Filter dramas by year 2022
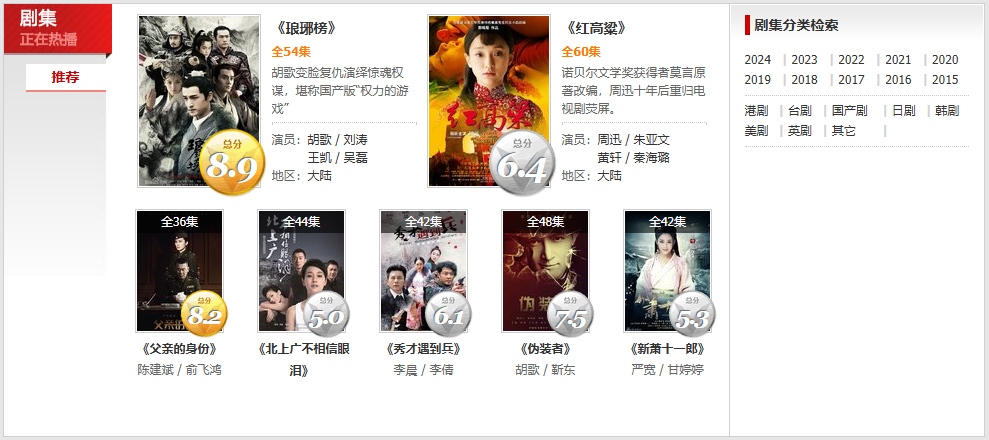Viewport: 989px width, 440px height. [851, 60]
